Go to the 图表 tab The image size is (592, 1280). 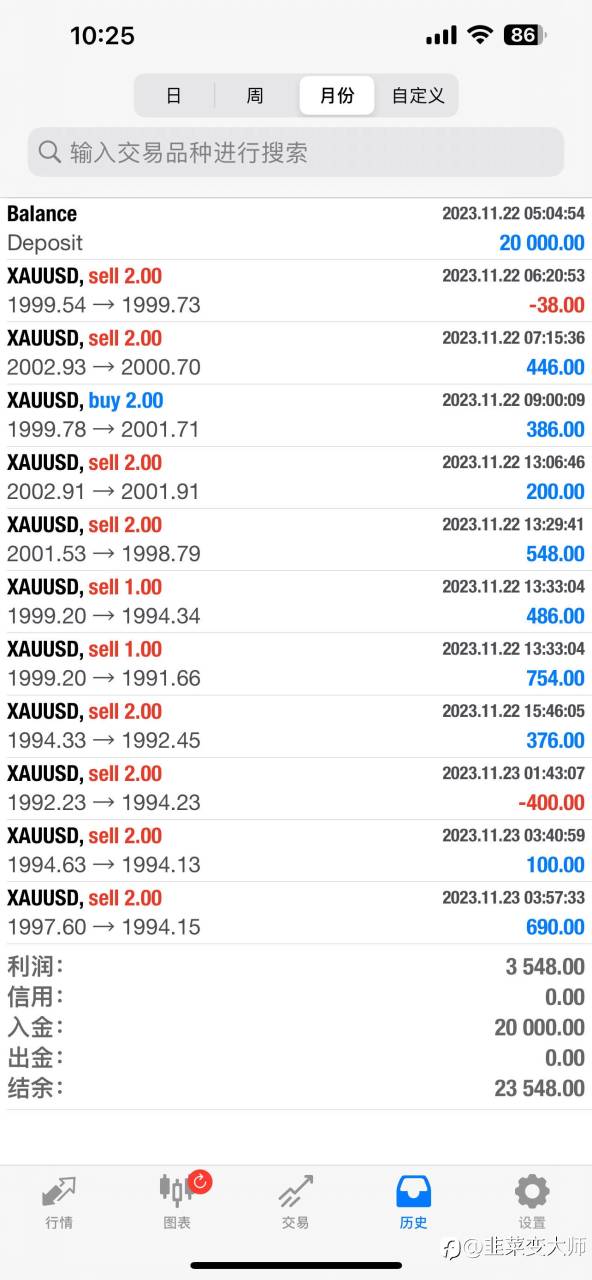click(x=177, y=1202)
